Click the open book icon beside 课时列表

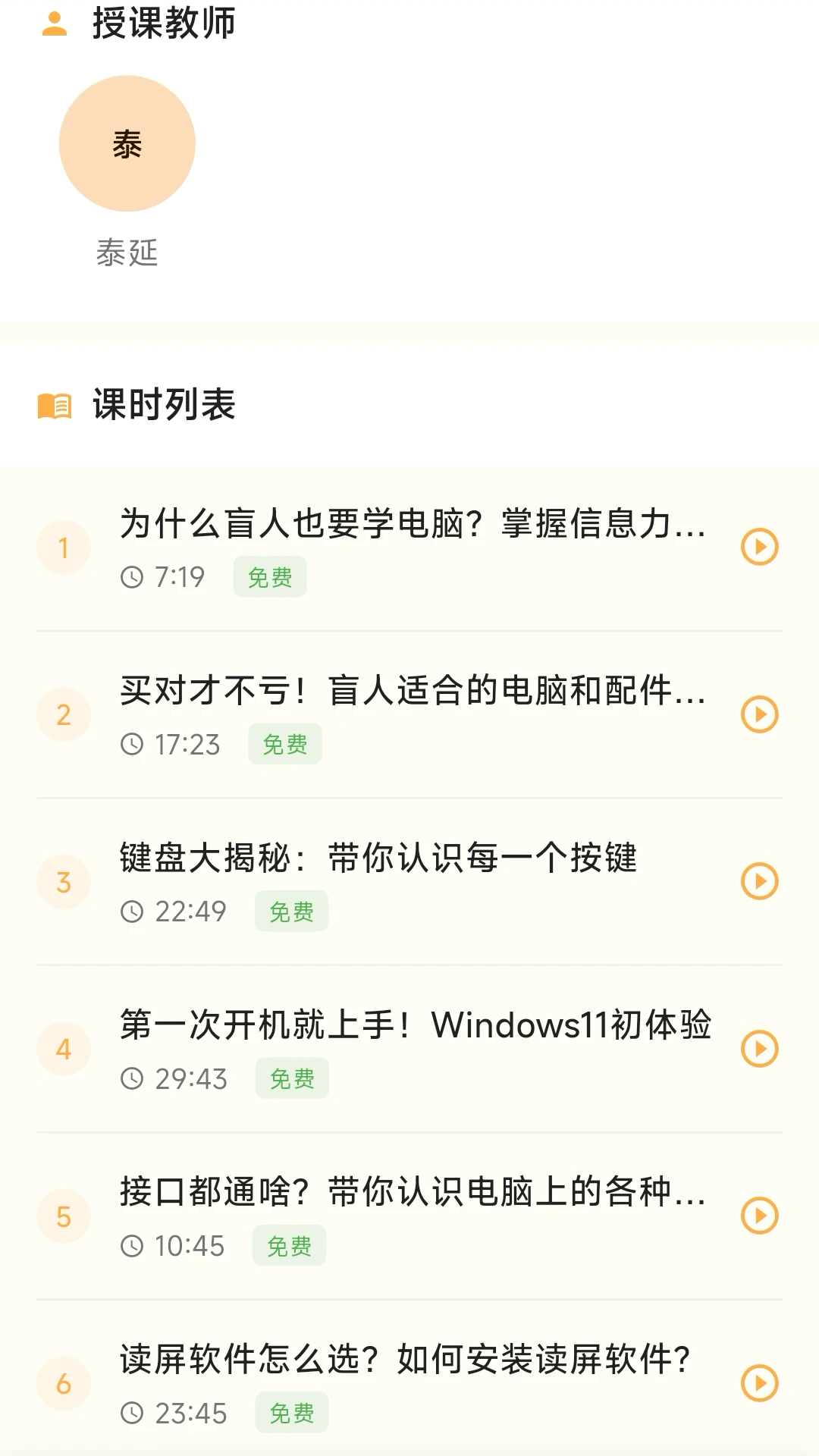click(54, 406)
